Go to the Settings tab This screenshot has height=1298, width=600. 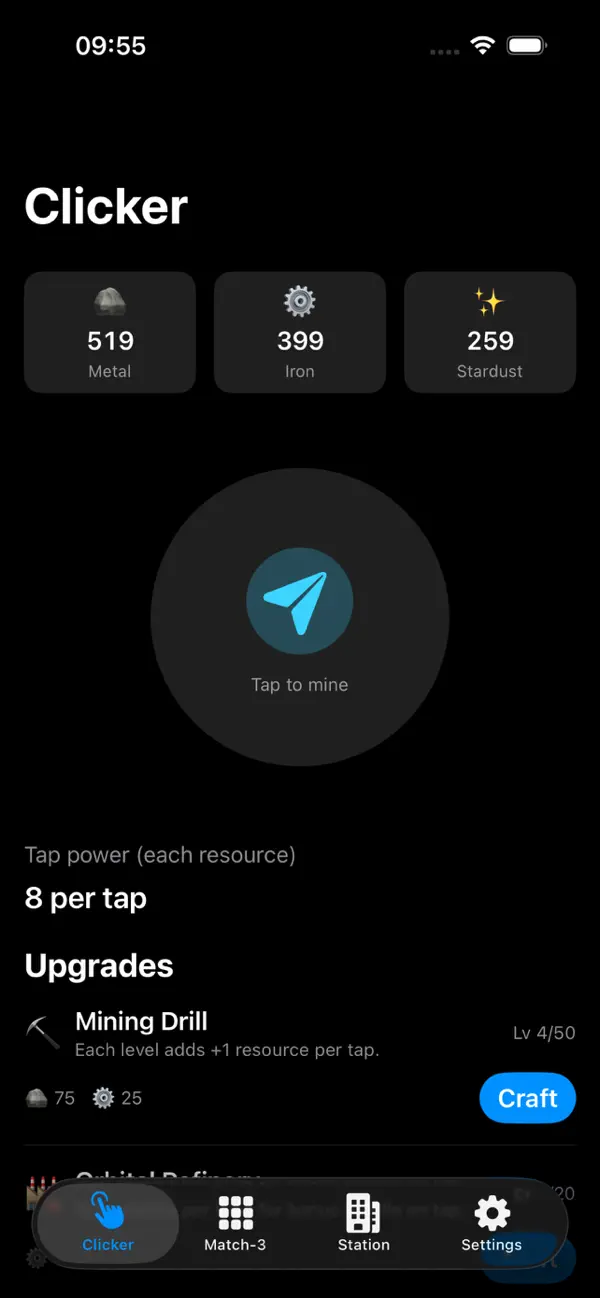pos(491,1223)
